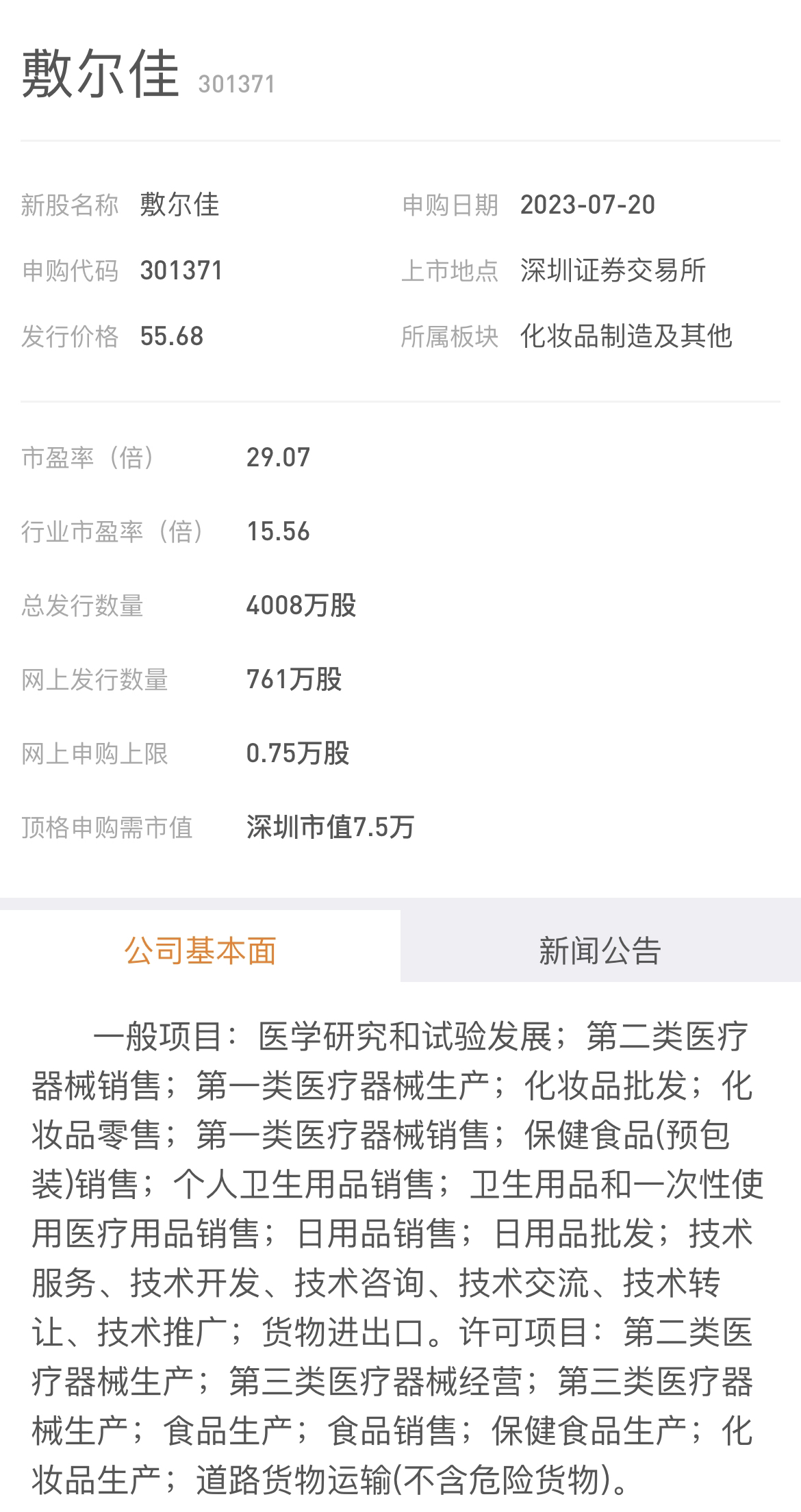The image size is (801, 1512).
Task: Select the 公司基本面 tab
Action: 200,950
